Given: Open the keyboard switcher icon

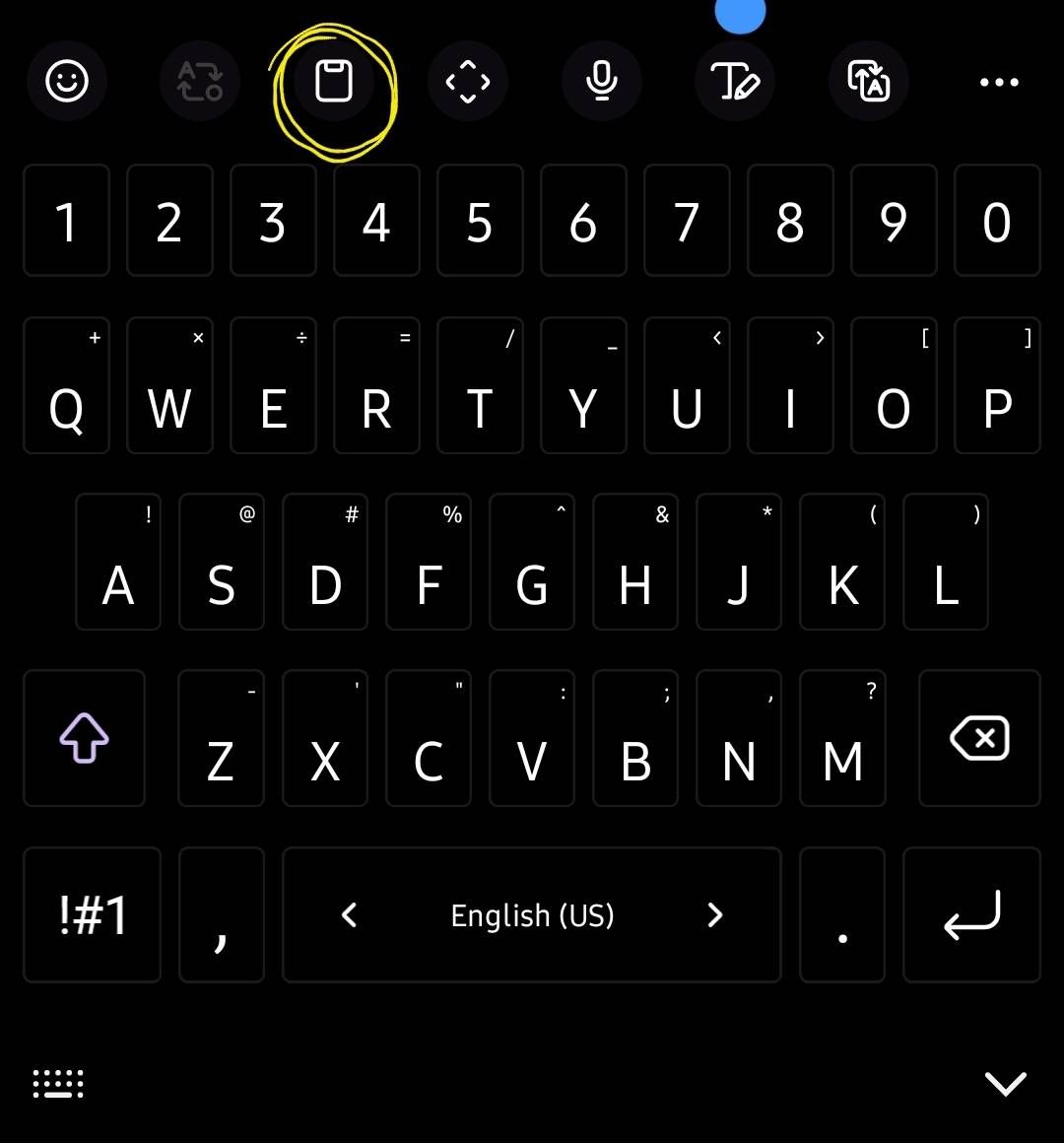Looking at the screenshot, I should click(x=58, y=1084).
